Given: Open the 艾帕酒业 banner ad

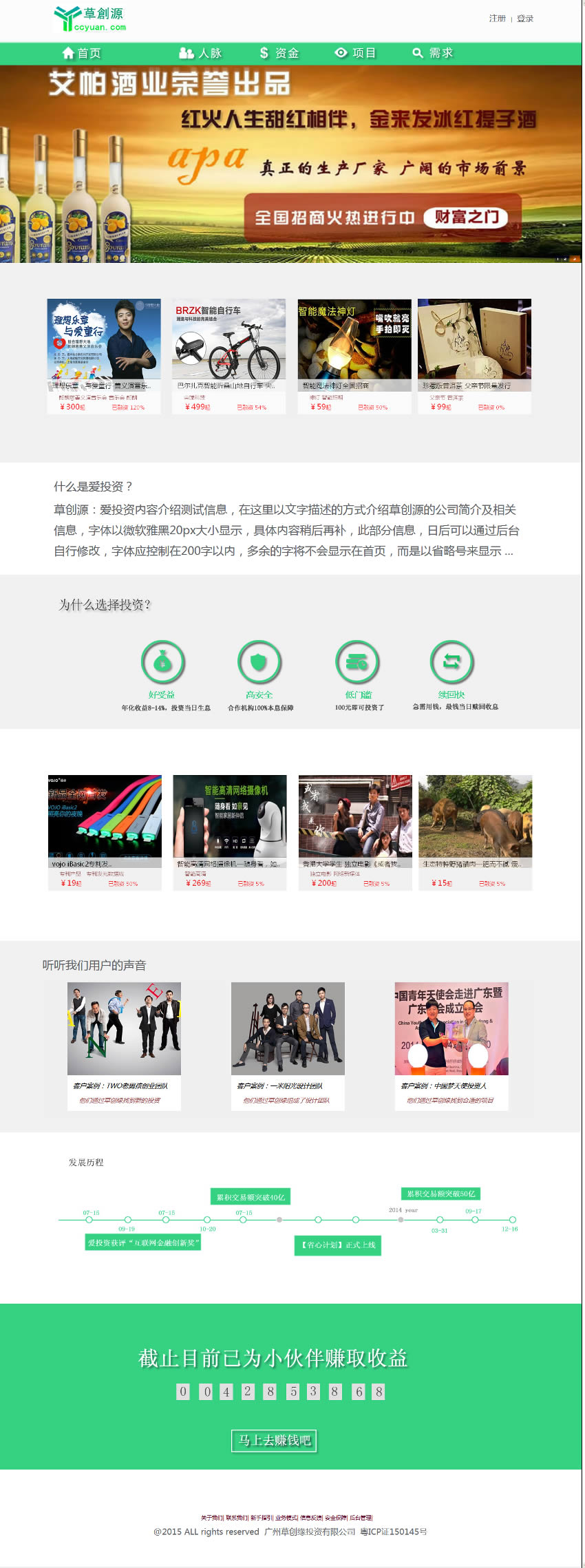Looking at the screenshot, I should [290, 164].
